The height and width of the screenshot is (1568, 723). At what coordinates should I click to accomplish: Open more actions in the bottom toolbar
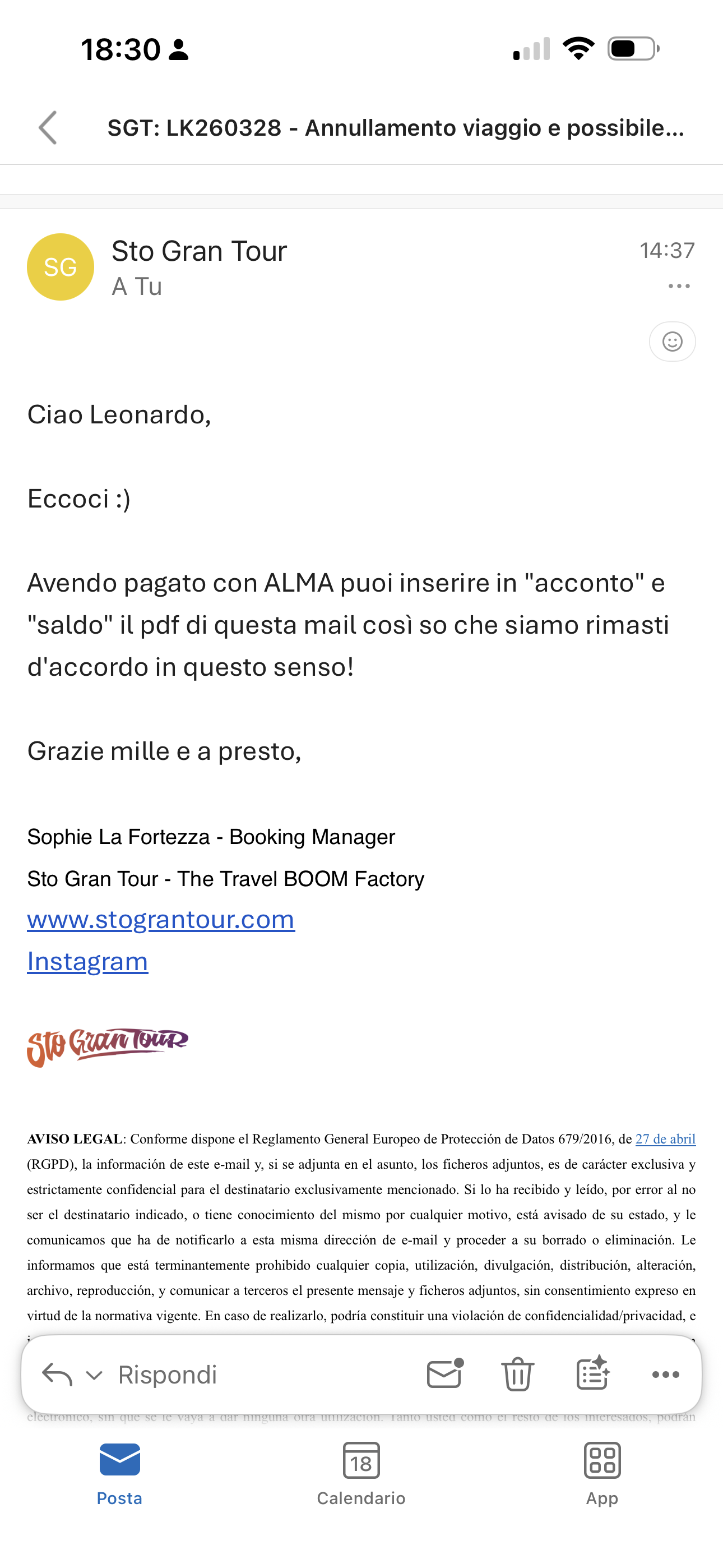[x=665, y=1375]
